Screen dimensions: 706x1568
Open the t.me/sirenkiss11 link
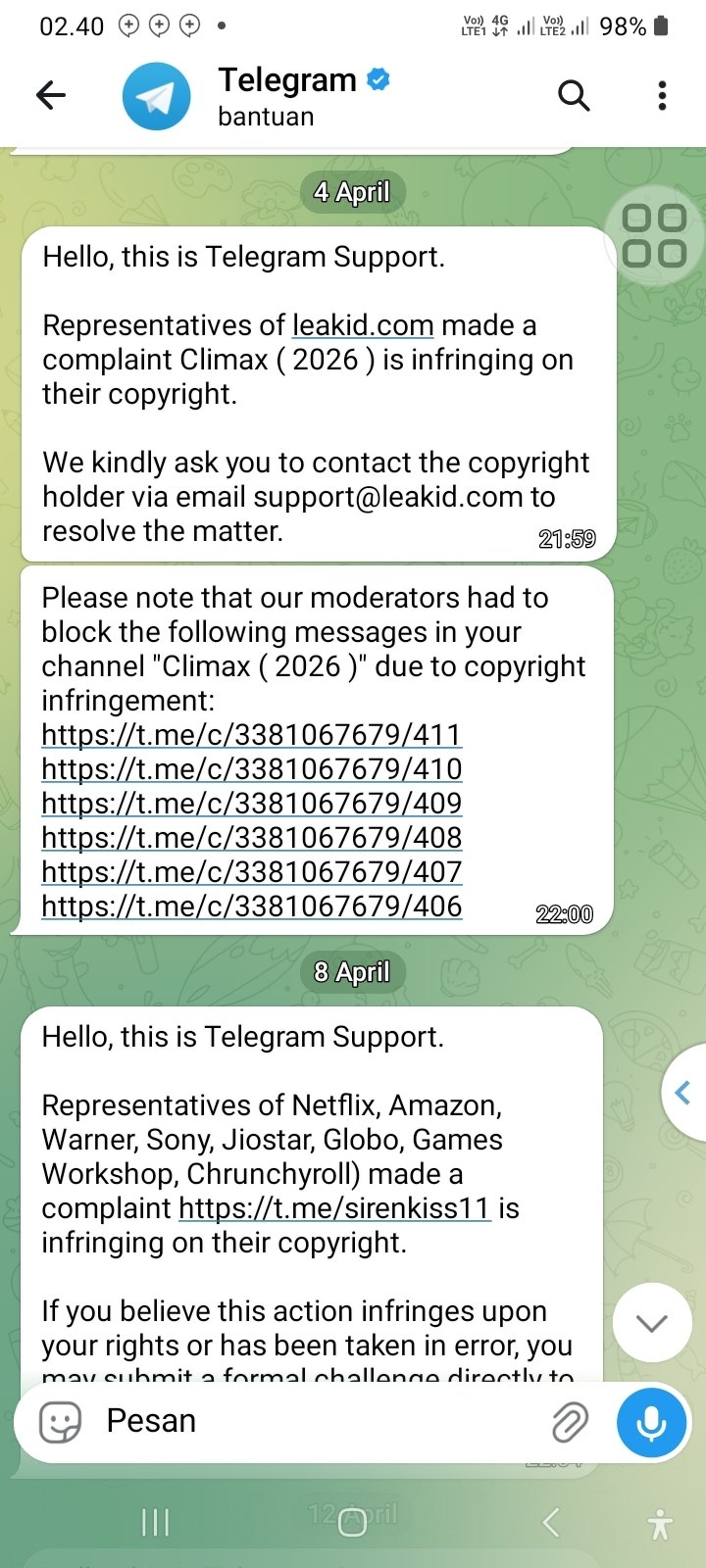334,1208
